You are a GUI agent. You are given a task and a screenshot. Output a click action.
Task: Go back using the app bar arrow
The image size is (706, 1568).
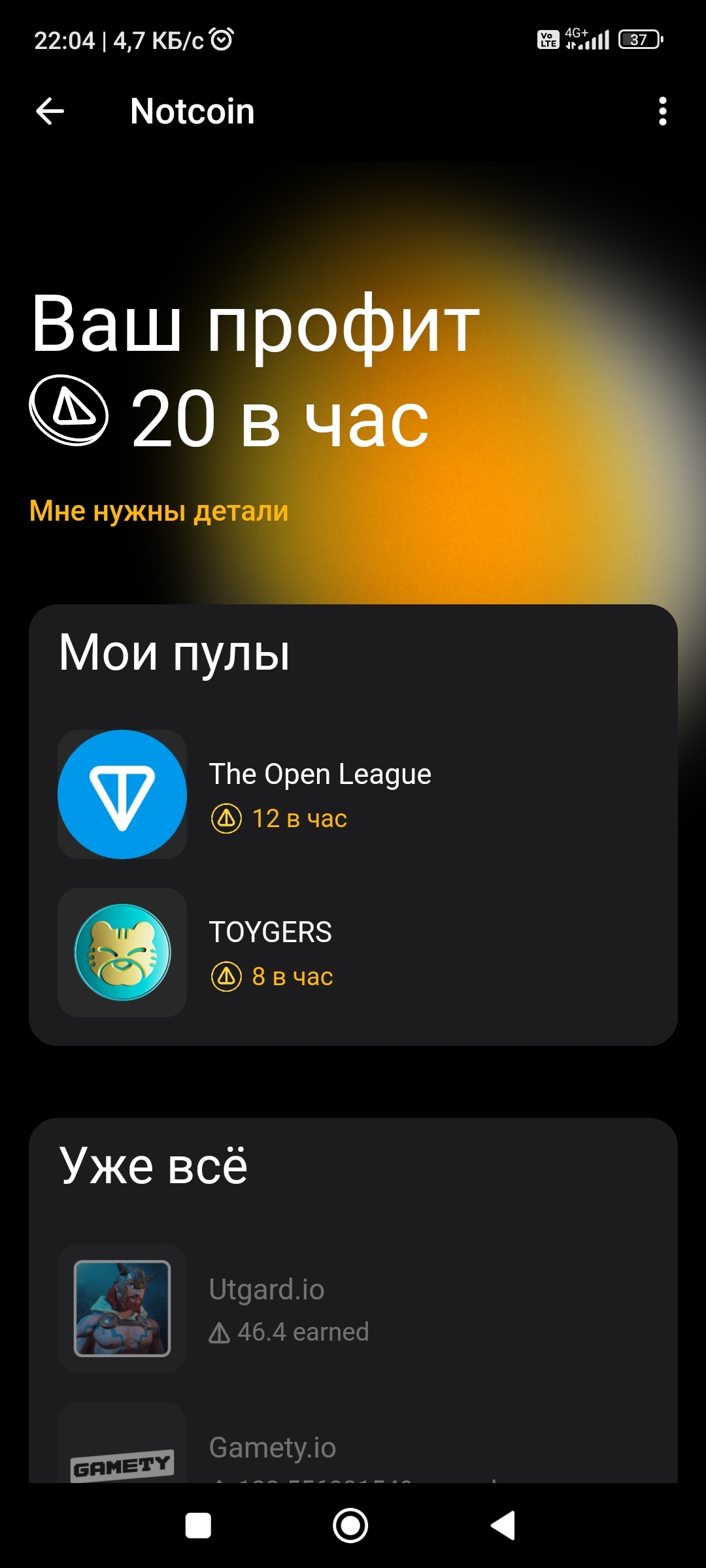(x=50, y=111)
